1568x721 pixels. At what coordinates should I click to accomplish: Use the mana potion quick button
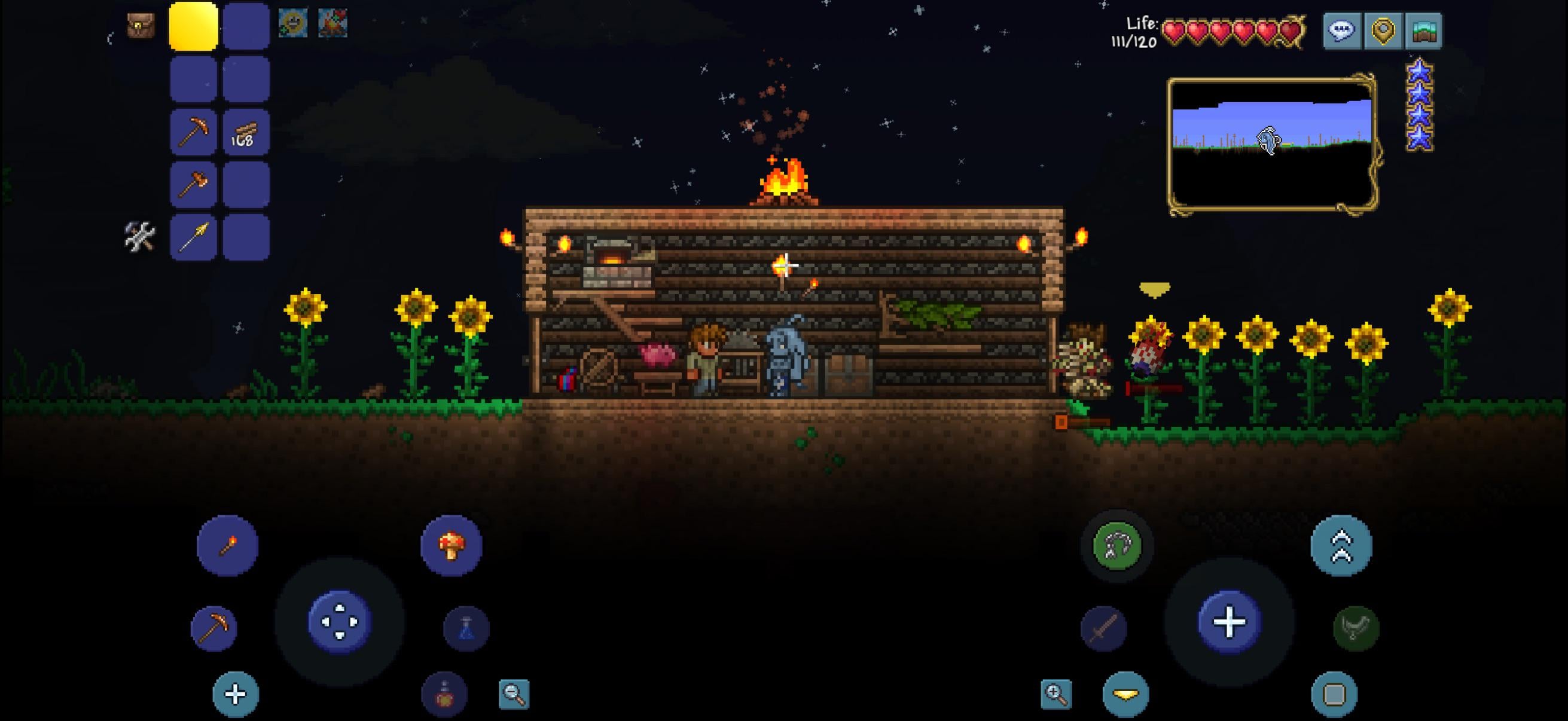[x=466, y=628]
